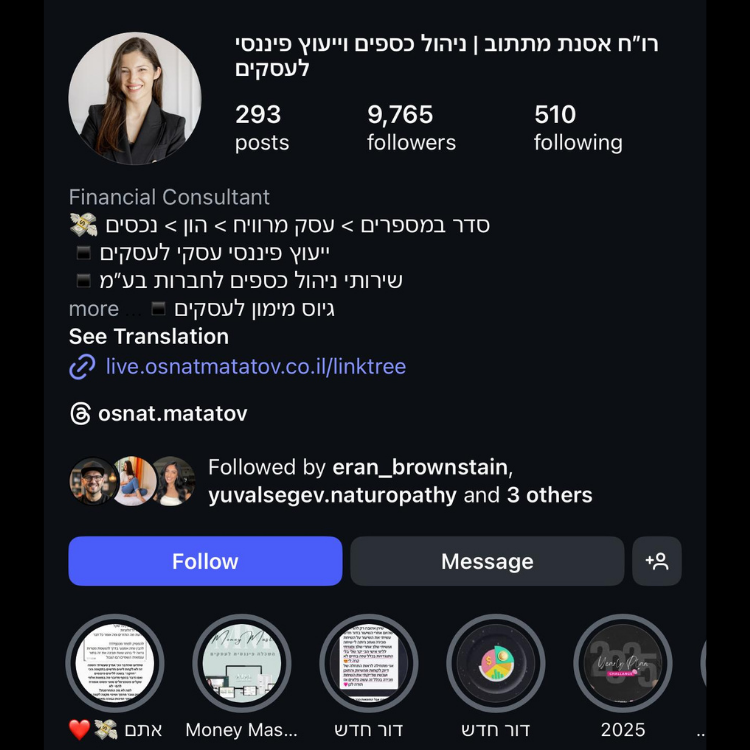Message the profile owner

click(x=487, y=561)
